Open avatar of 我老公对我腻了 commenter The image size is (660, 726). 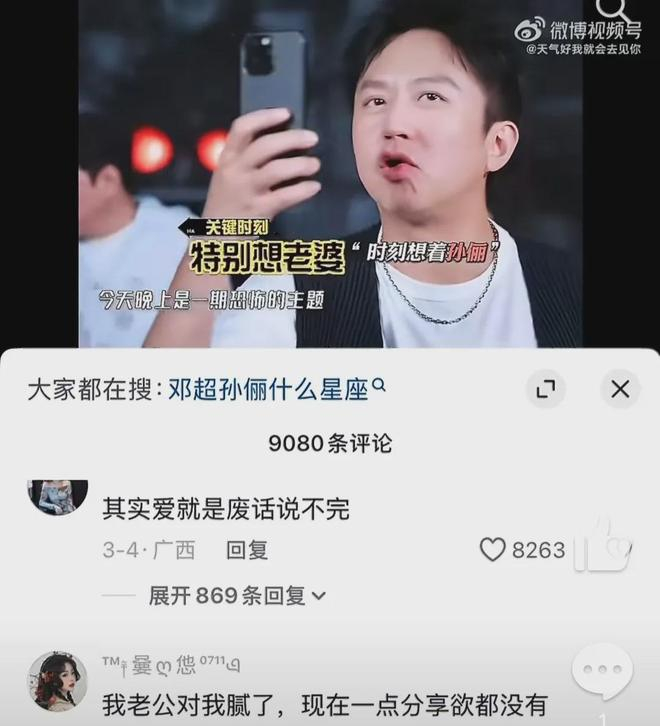coord(57,682)
